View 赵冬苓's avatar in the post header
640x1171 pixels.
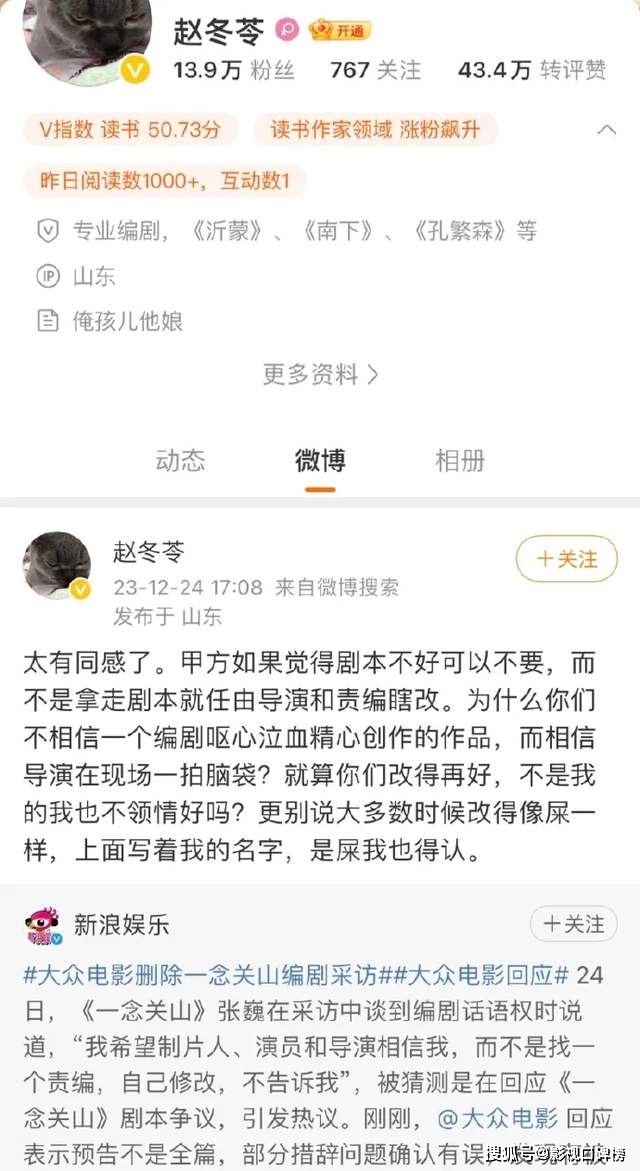pyautogui.click(x=57, y=565)
